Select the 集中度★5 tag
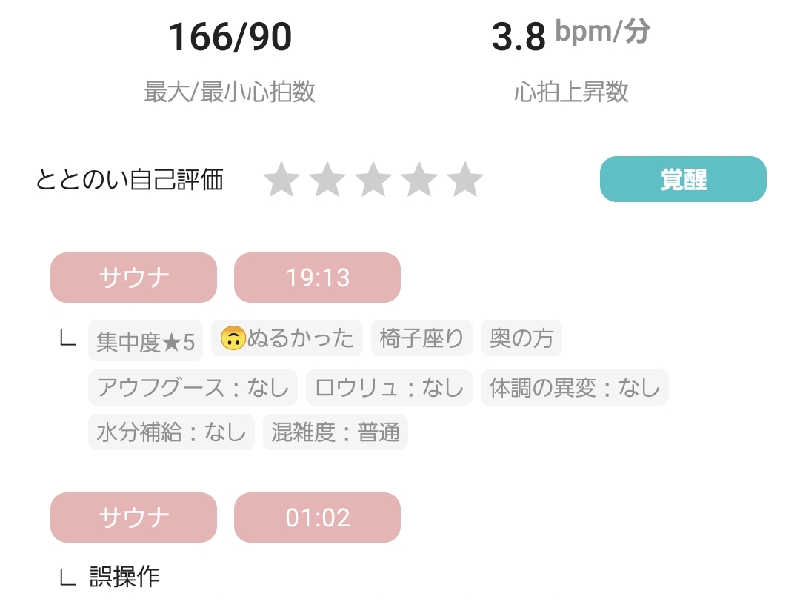800x600 pixels. [x=145, y=341]
